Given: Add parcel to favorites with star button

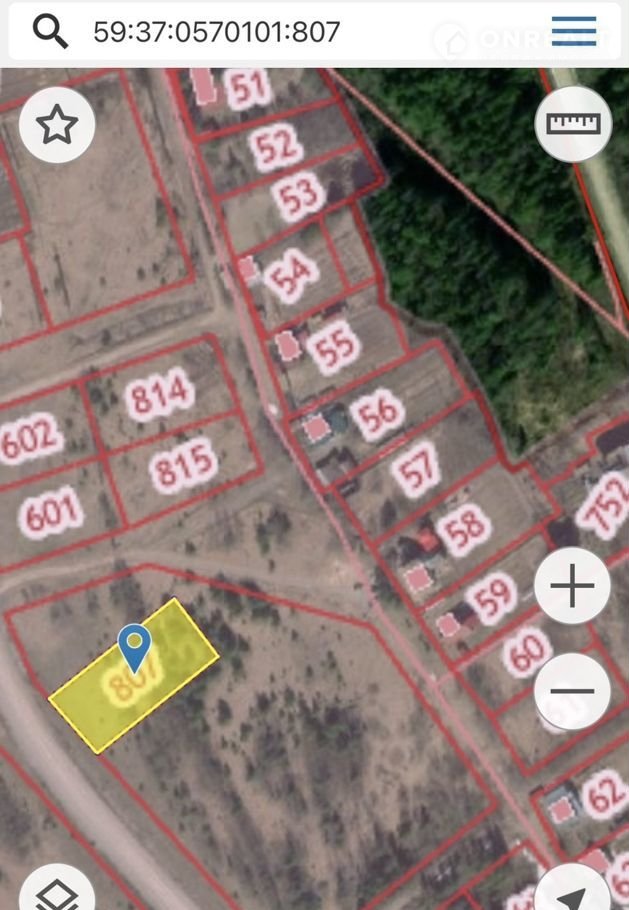Looking at the screenshot, I should pos(57,125).
